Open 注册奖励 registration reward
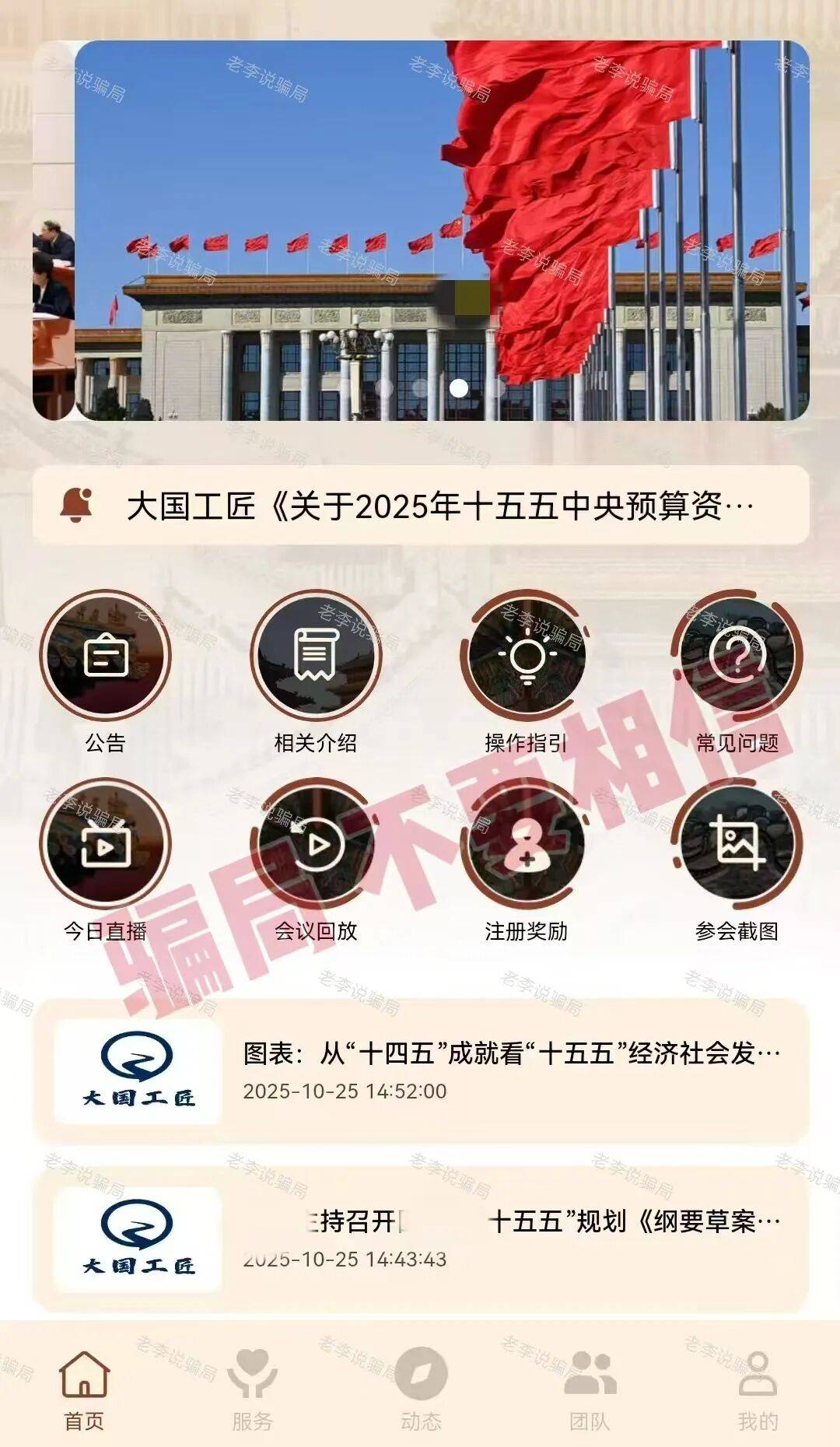Screen dimensions: 840x1447 pos(527,844)
